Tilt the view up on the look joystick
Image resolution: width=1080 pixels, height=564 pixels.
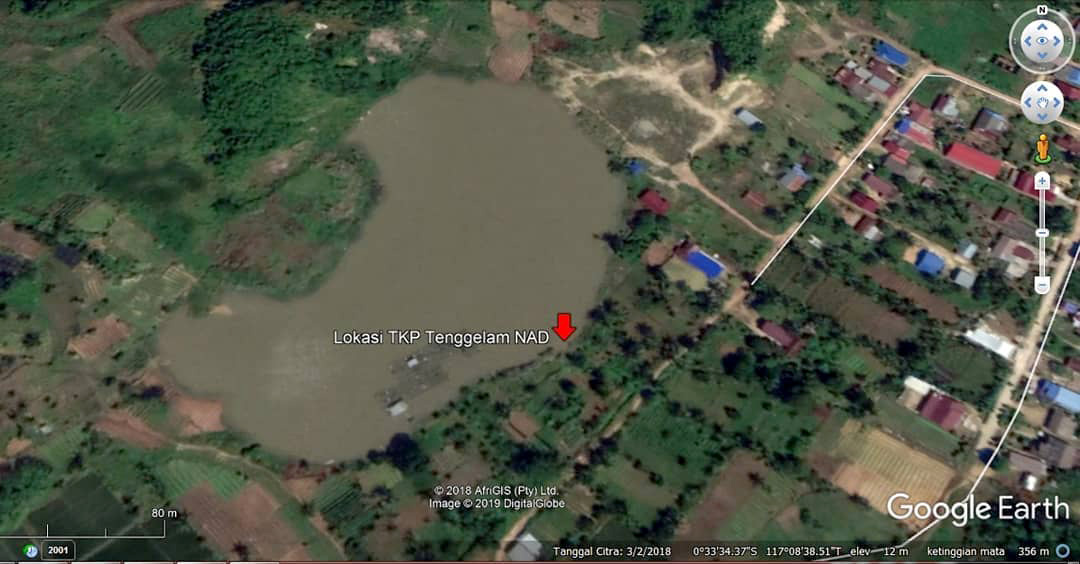1042,26
